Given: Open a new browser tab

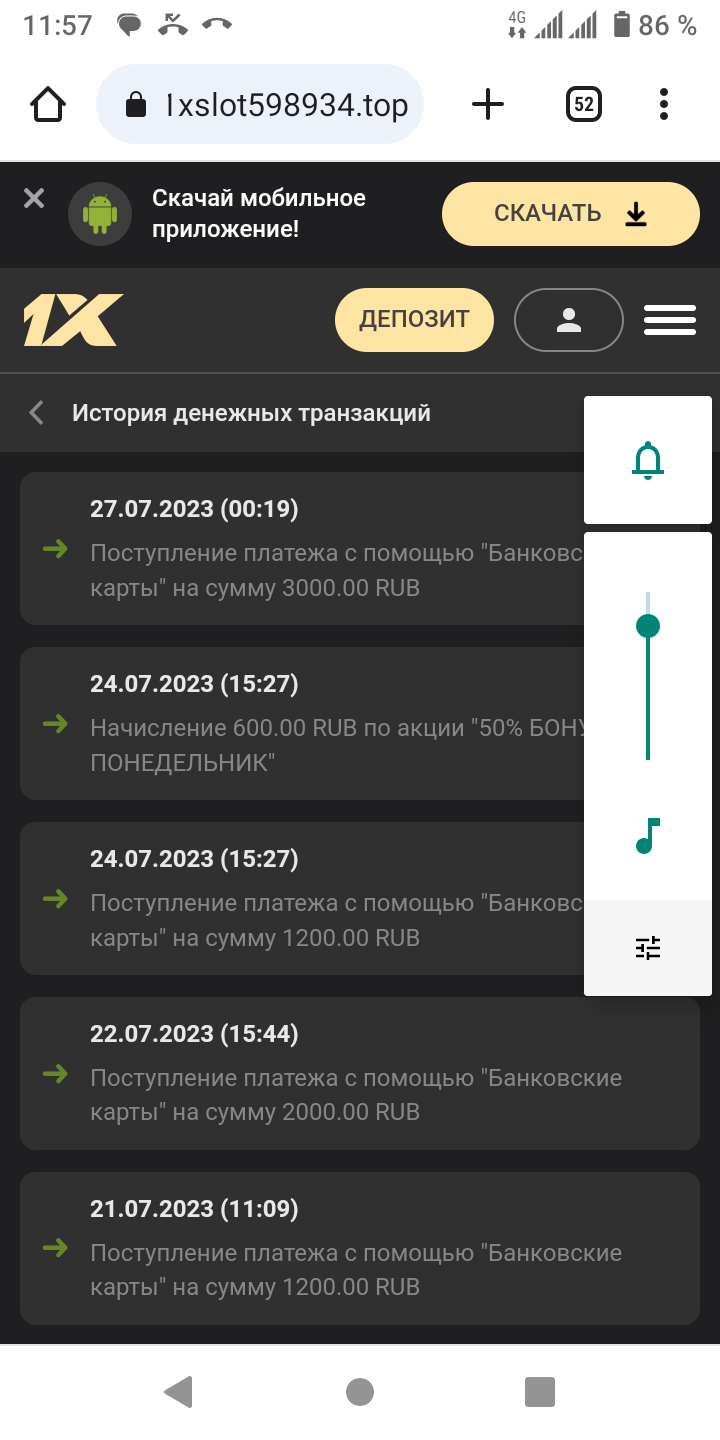Looking at the screenshot, I should click(x=488, y=104).
